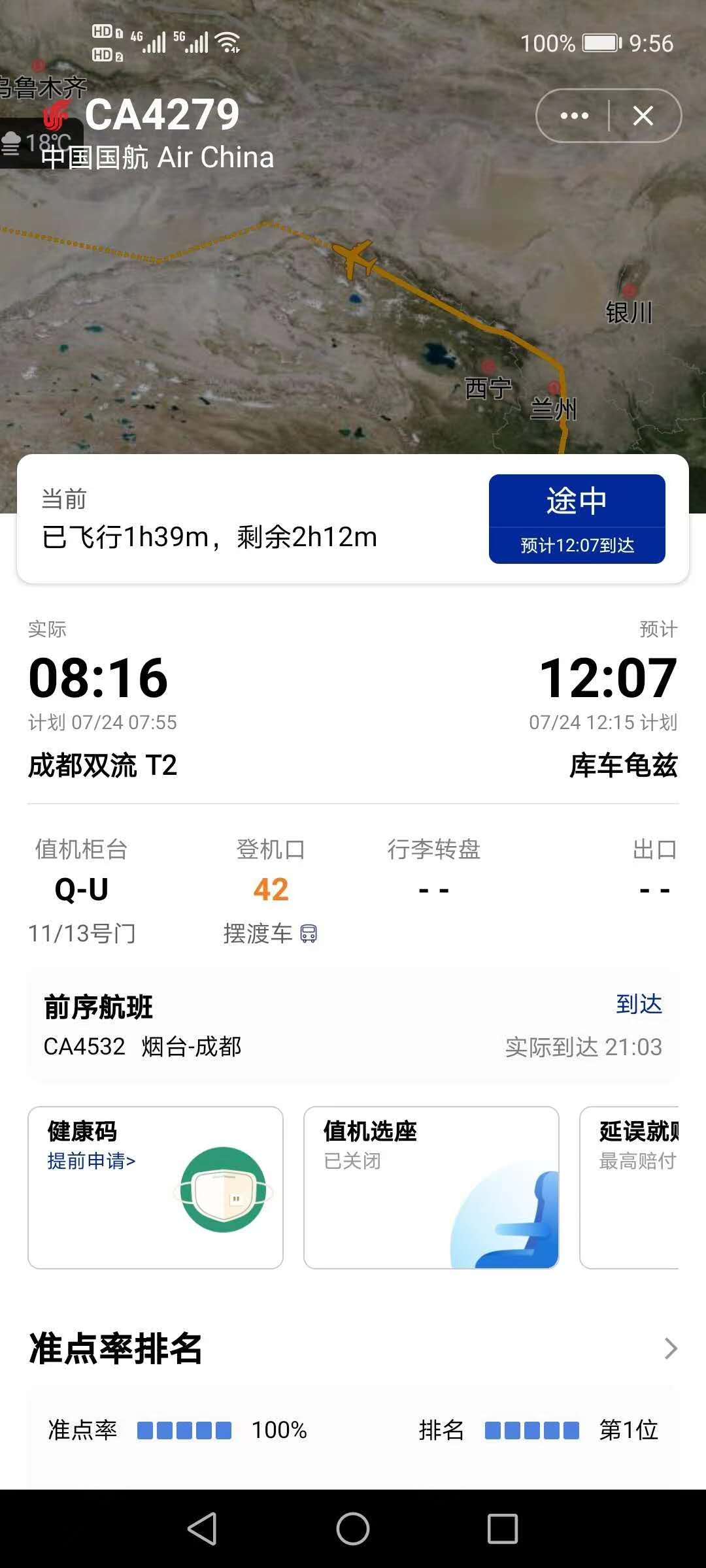Open the 值机选座 seat selection card
This screenshot has width=706, height=1568.
tap(431, 1188)
